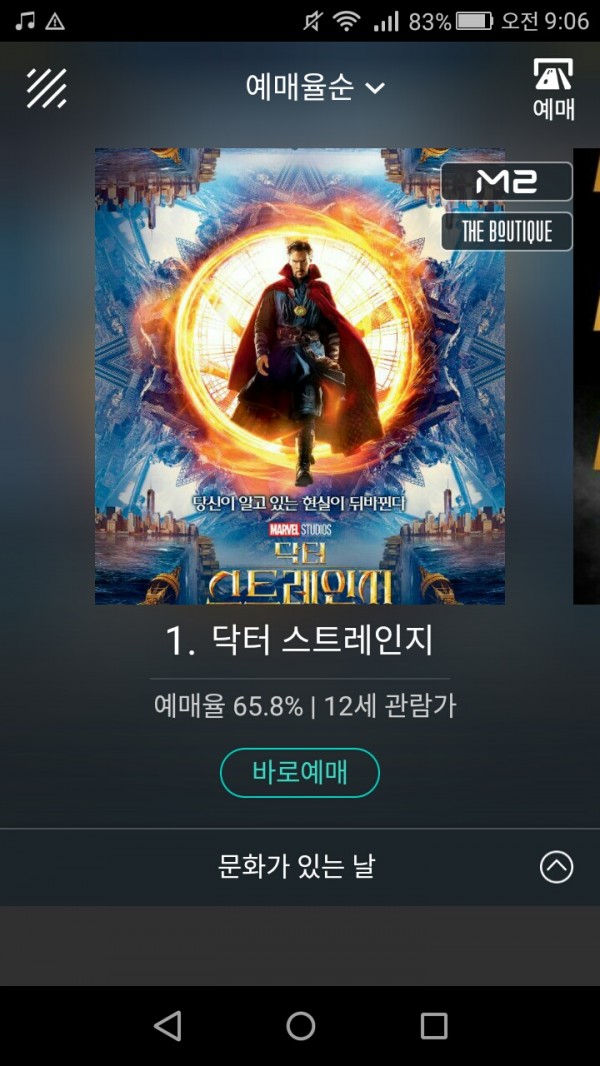
Task: Open the Doctor Strange movie poster
Action: point(299,375)
